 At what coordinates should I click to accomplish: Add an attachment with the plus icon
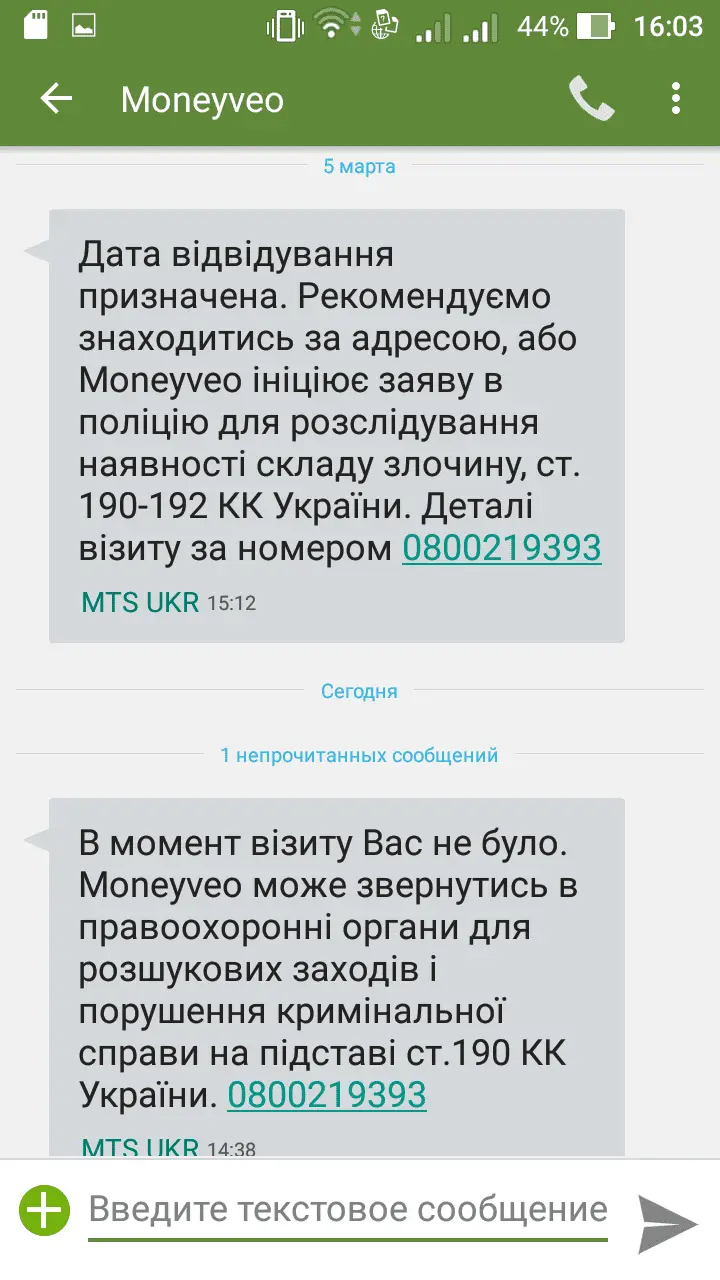tap(44, 1211)
